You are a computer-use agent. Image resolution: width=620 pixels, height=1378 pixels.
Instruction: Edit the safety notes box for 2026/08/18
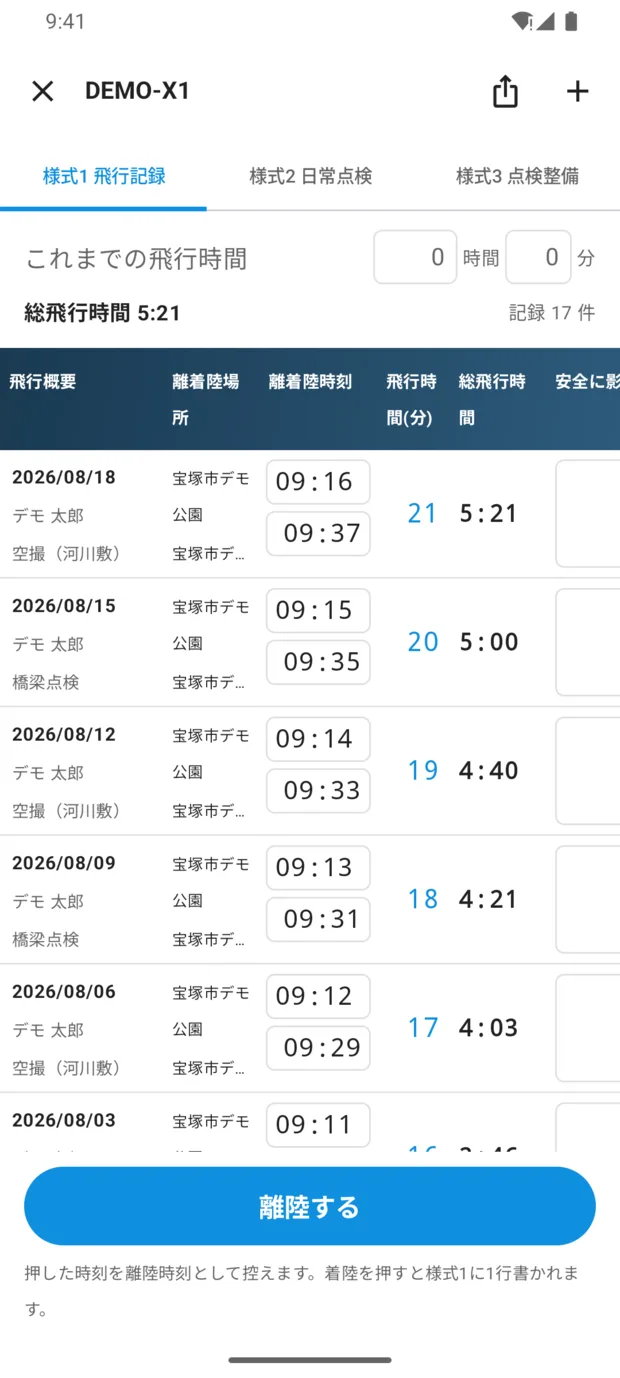tap(588, 514)
